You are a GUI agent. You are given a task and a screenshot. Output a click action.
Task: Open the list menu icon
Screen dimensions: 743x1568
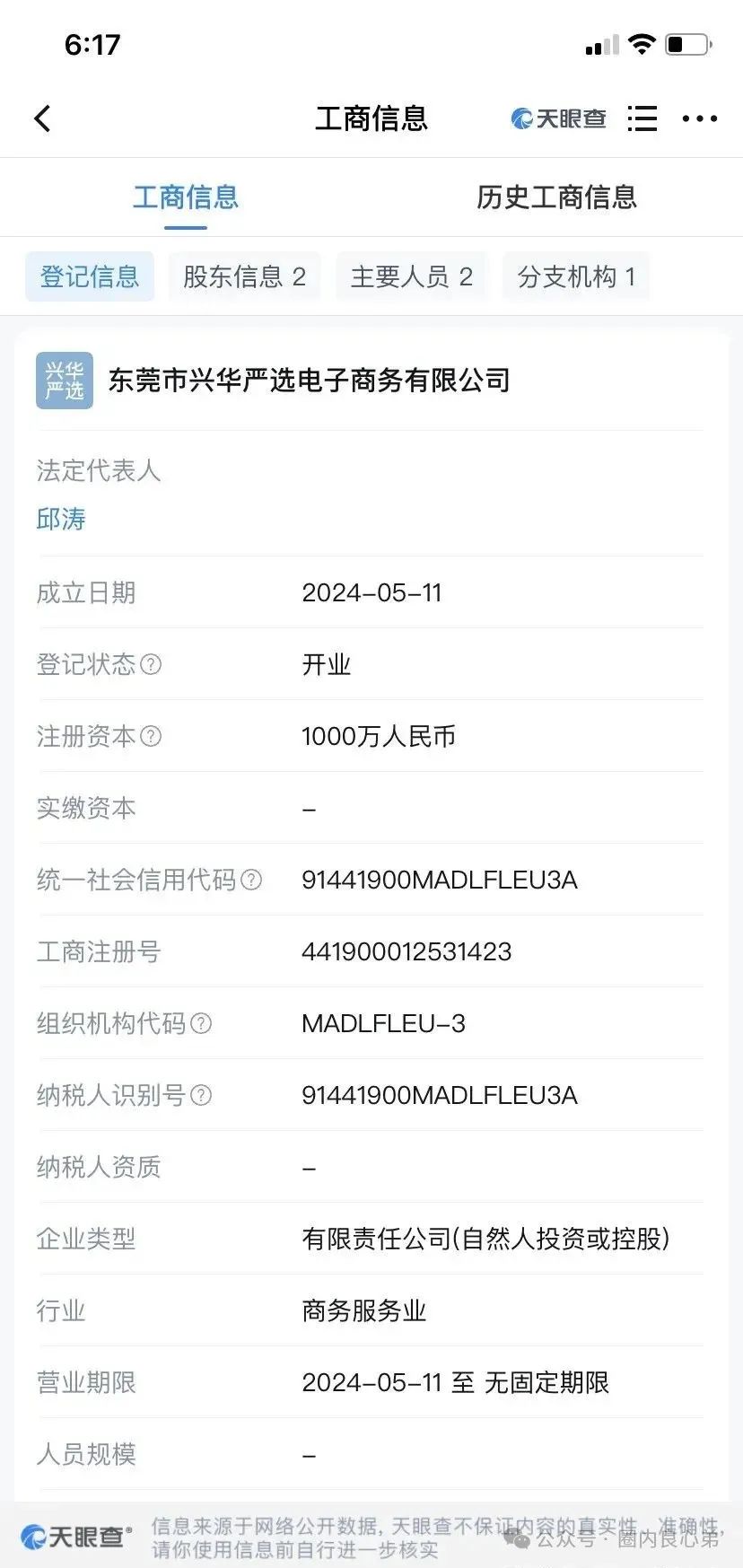(642, 118)
